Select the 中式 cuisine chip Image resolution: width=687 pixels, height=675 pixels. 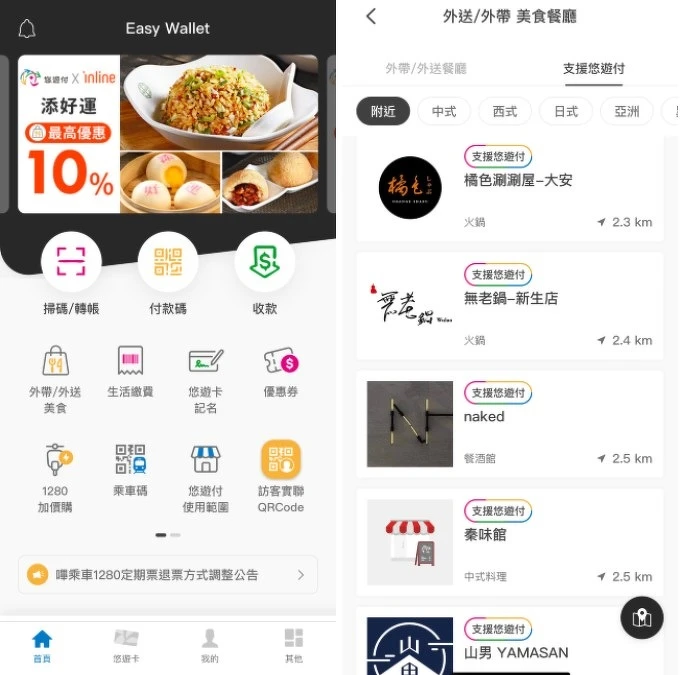coord(444,111)
